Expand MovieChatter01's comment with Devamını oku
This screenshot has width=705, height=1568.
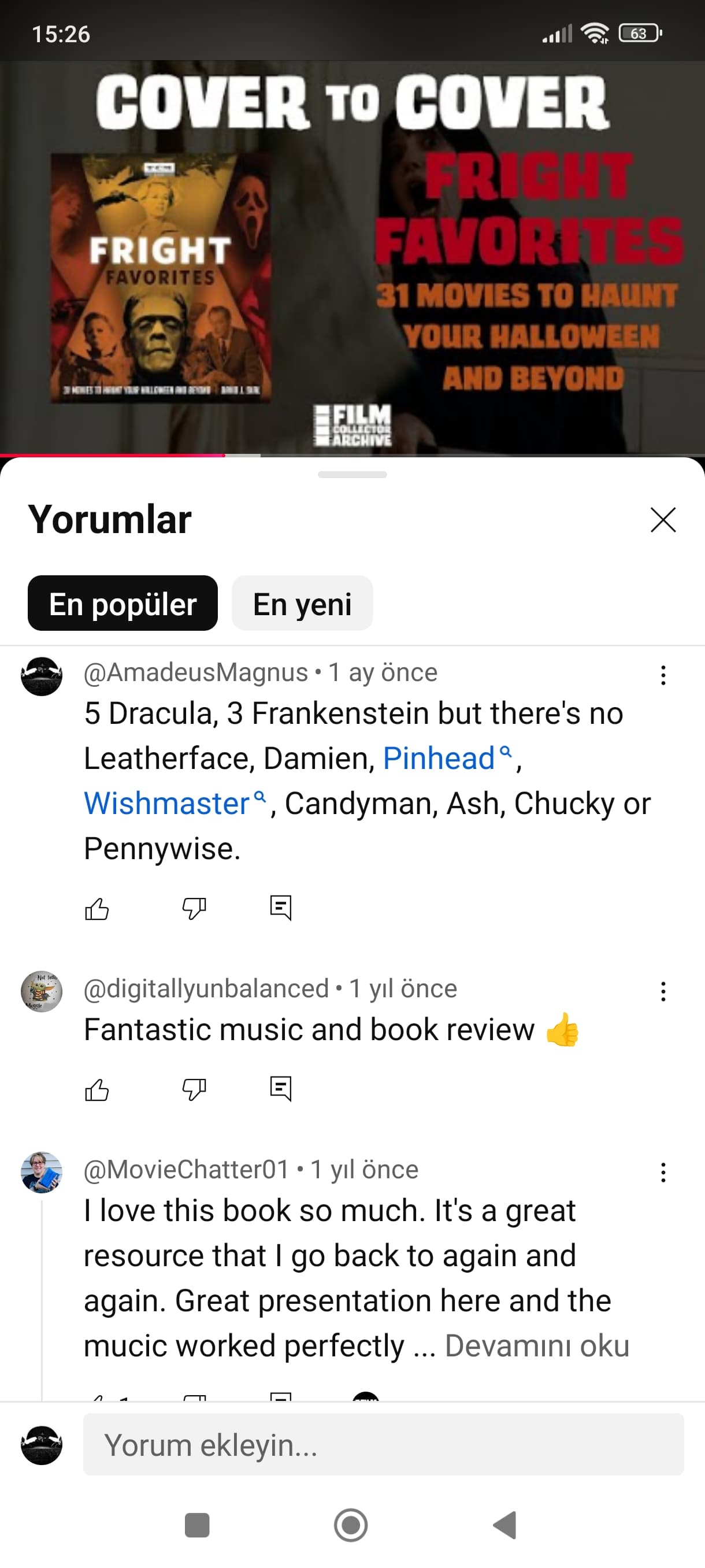pos(536,1346)
